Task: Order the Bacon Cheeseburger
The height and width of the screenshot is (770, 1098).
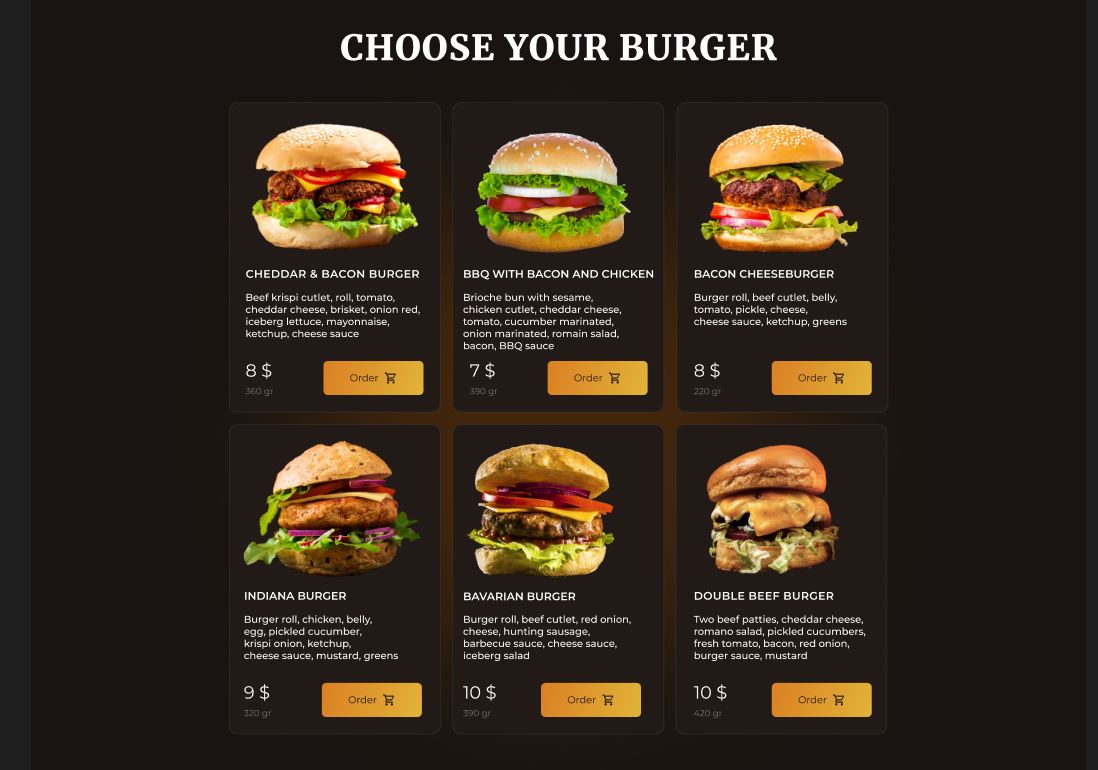Action: point(821,378)
